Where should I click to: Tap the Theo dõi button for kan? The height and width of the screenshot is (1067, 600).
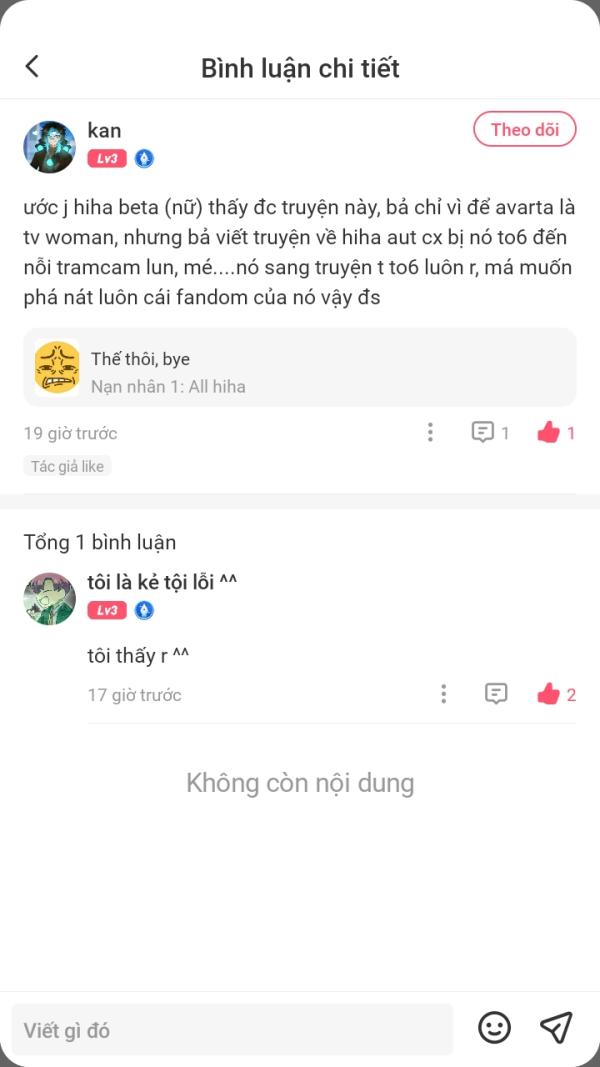click(x=524, y=129)
